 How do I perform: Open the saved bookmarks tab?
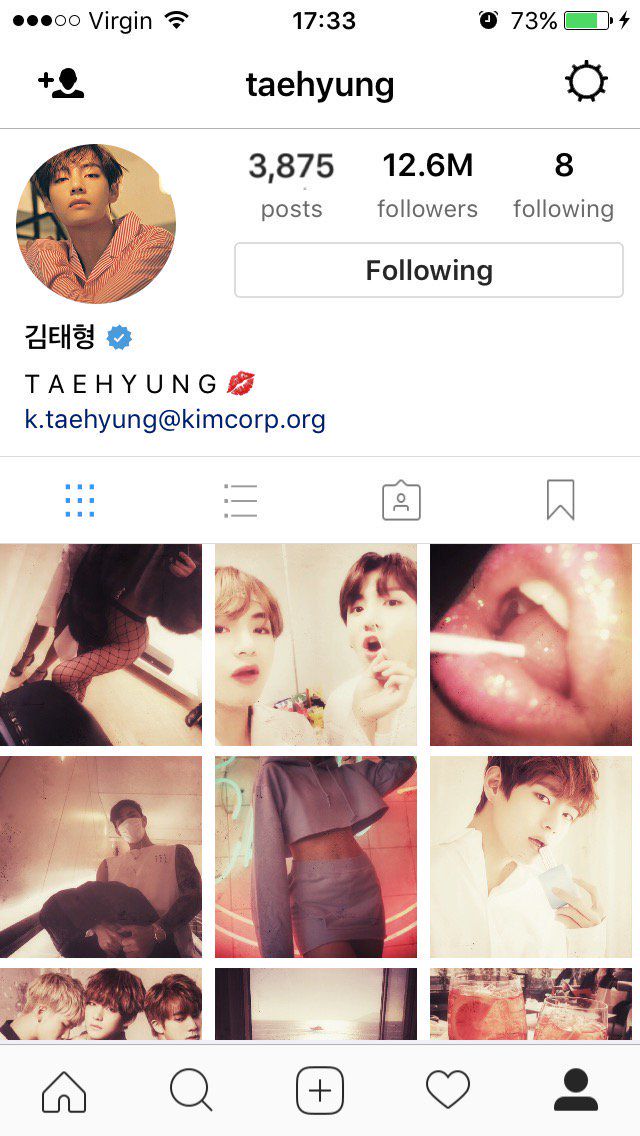coord(560,500)
